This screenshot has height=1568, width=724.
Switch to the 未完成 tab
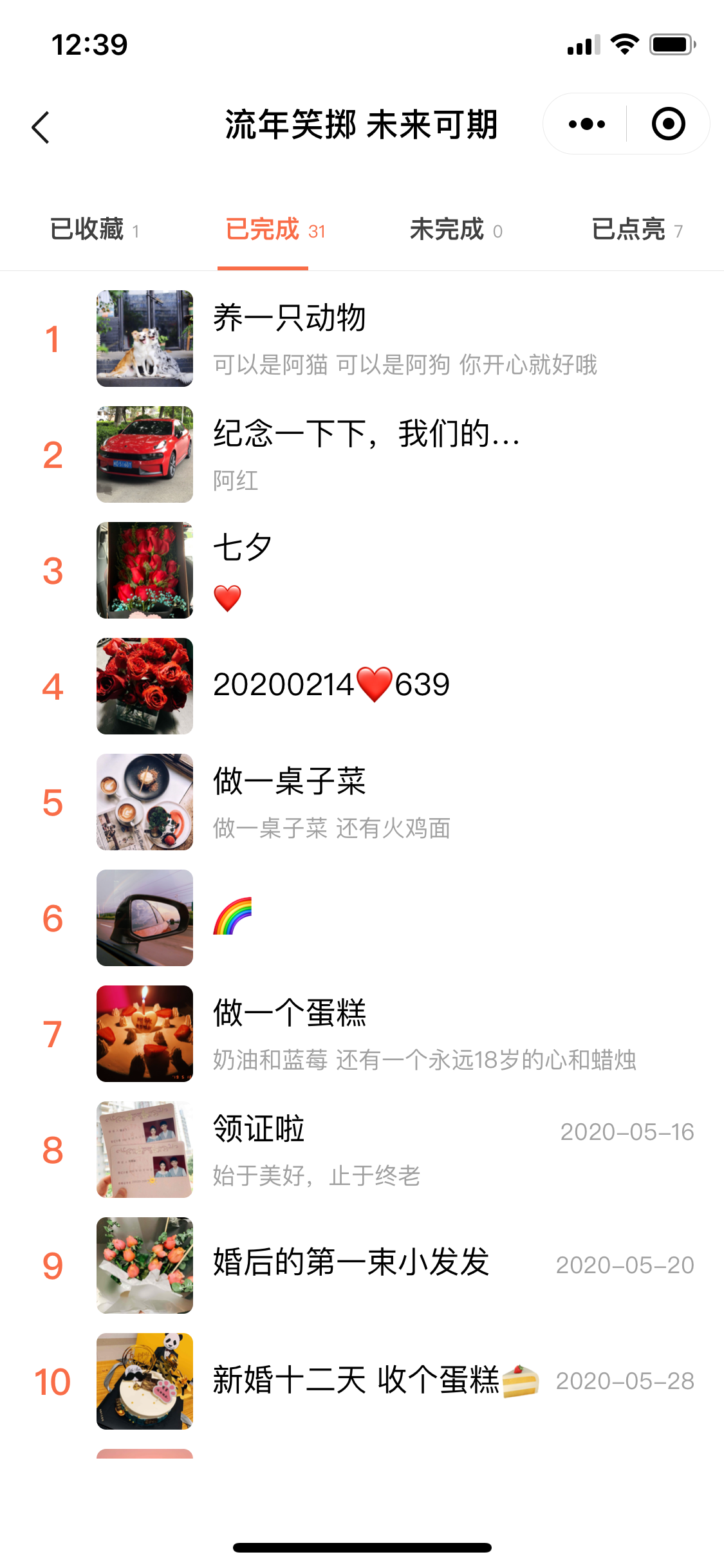[456, 230]
